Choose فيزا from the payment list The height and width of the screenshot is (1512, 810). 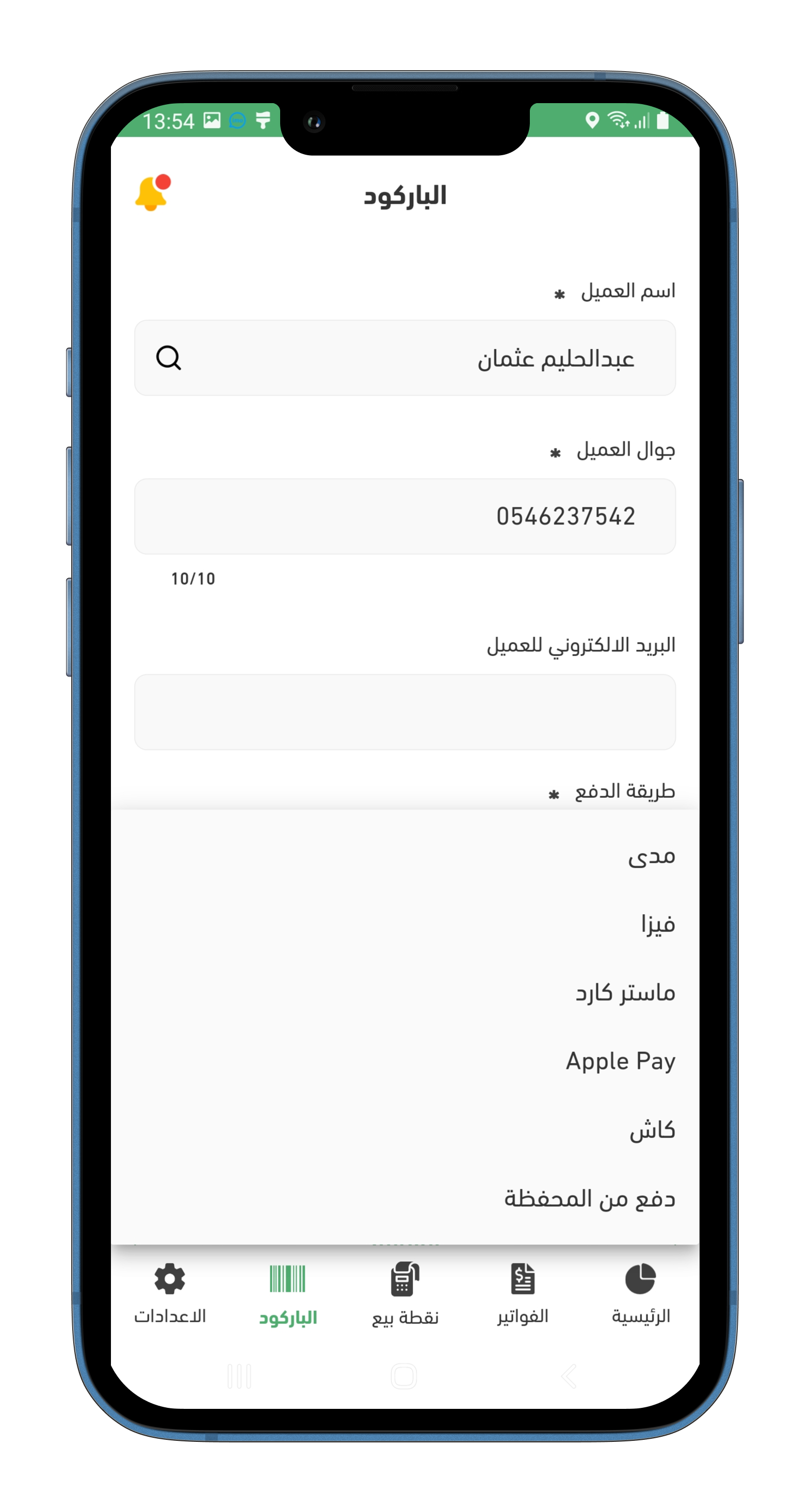[657, 925]
